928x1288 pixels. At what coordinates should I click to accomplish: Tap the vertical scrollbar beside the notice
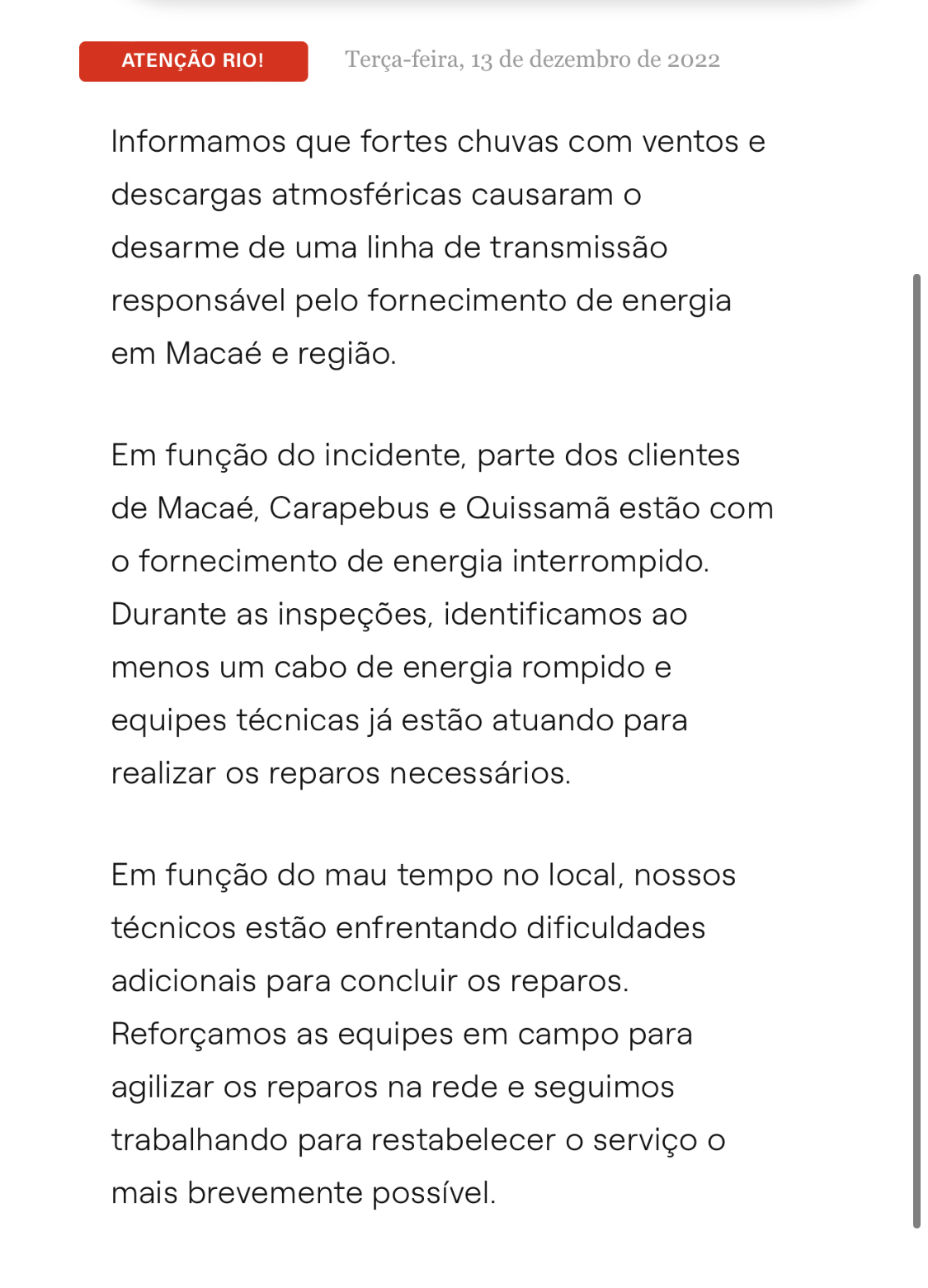916,751
